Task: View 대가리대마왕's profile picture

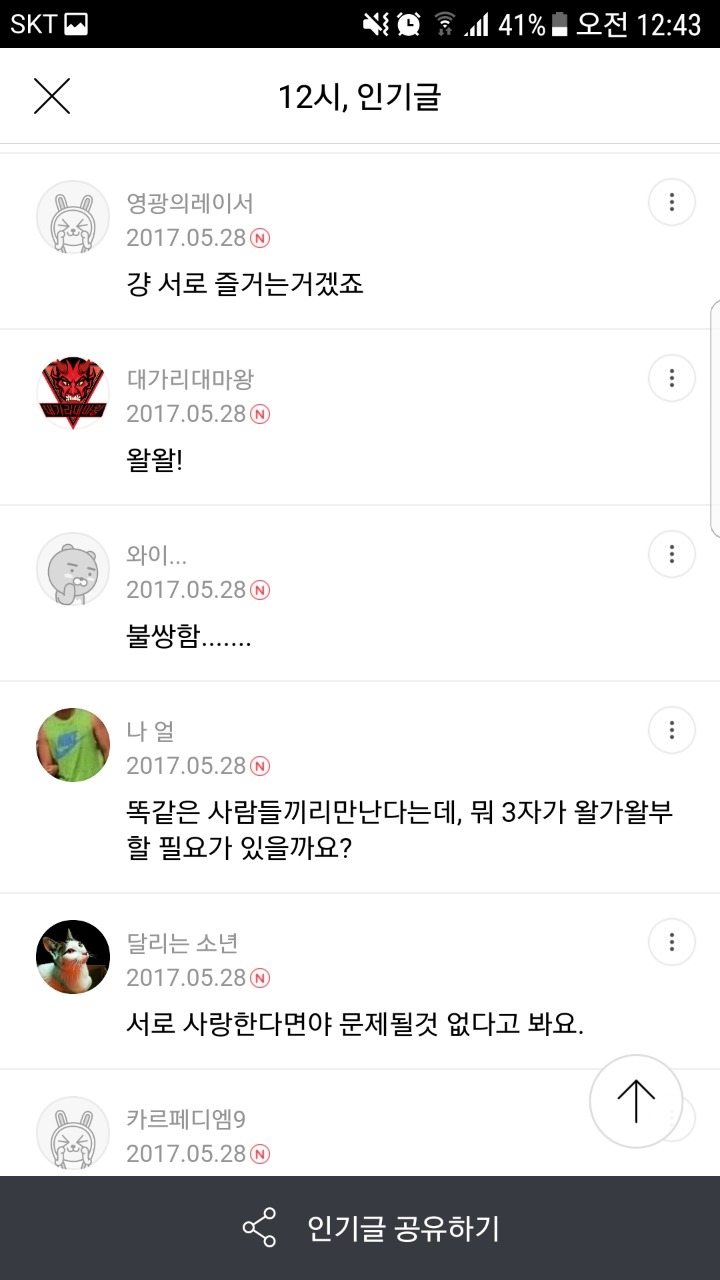Action: [x=73, y=393]
